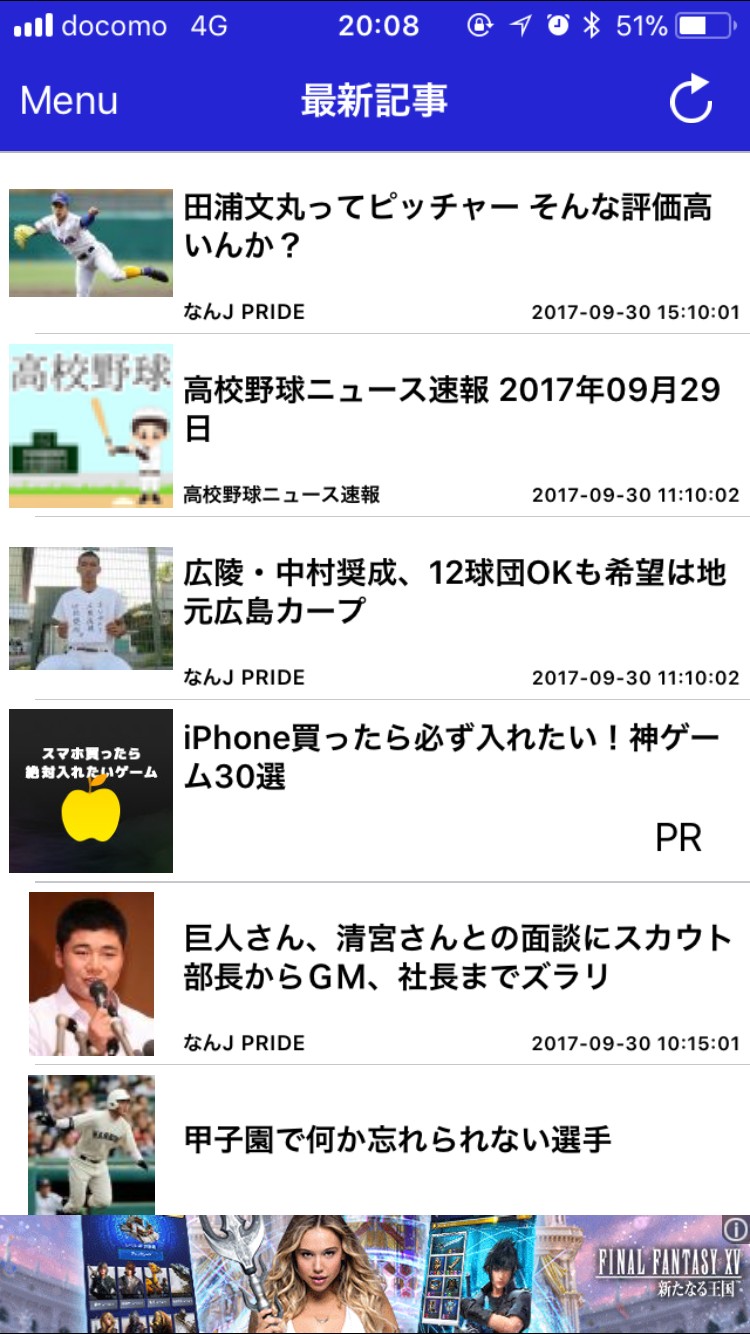
Task: Open the article about pitcher 田浦文丸
Action: click(447, 226)
